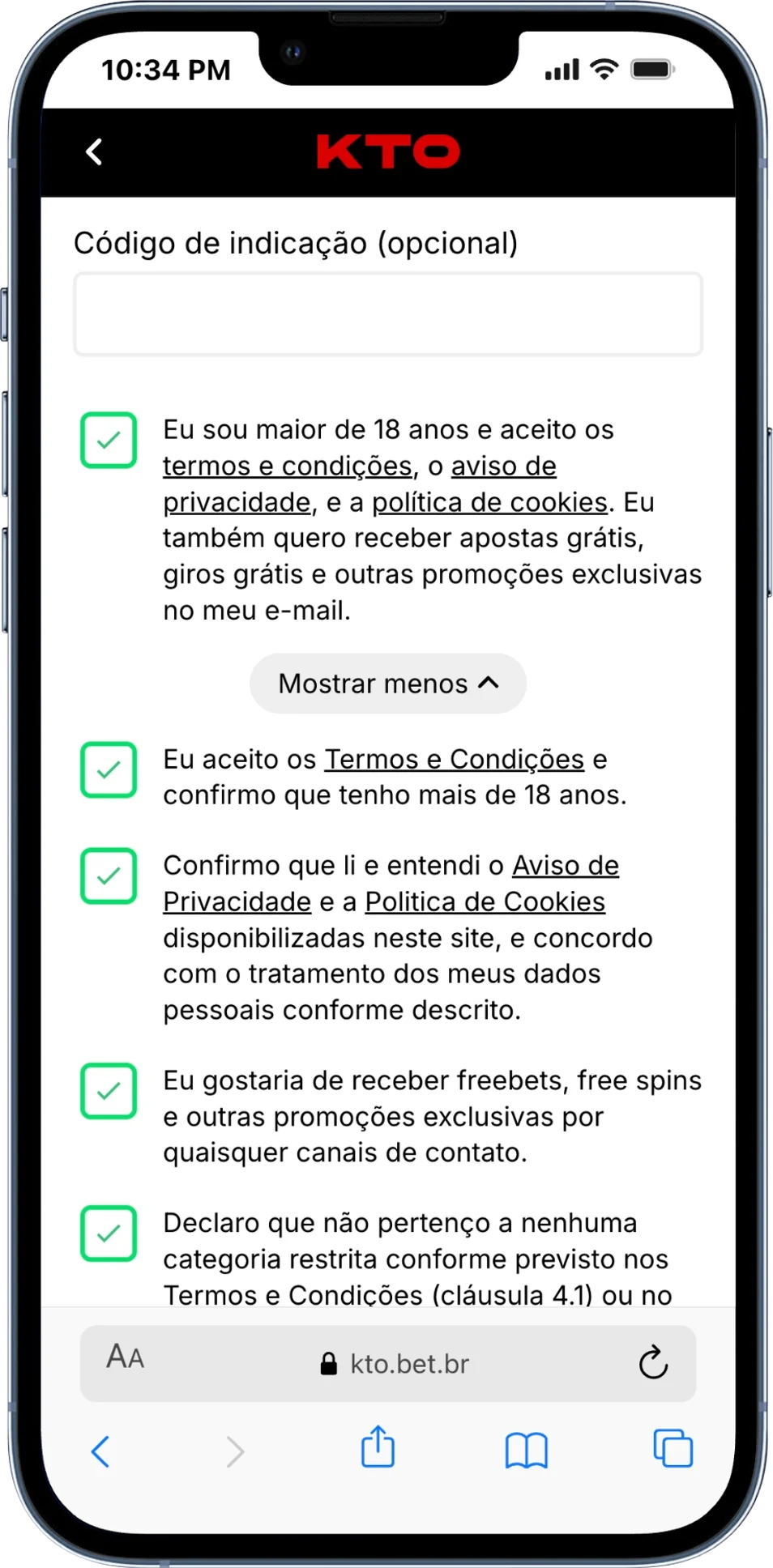Open termos e condições link under 'Eu sou maior'
Screen dimensions: 773x1568
pyautogui.click(x=288, y=467)
